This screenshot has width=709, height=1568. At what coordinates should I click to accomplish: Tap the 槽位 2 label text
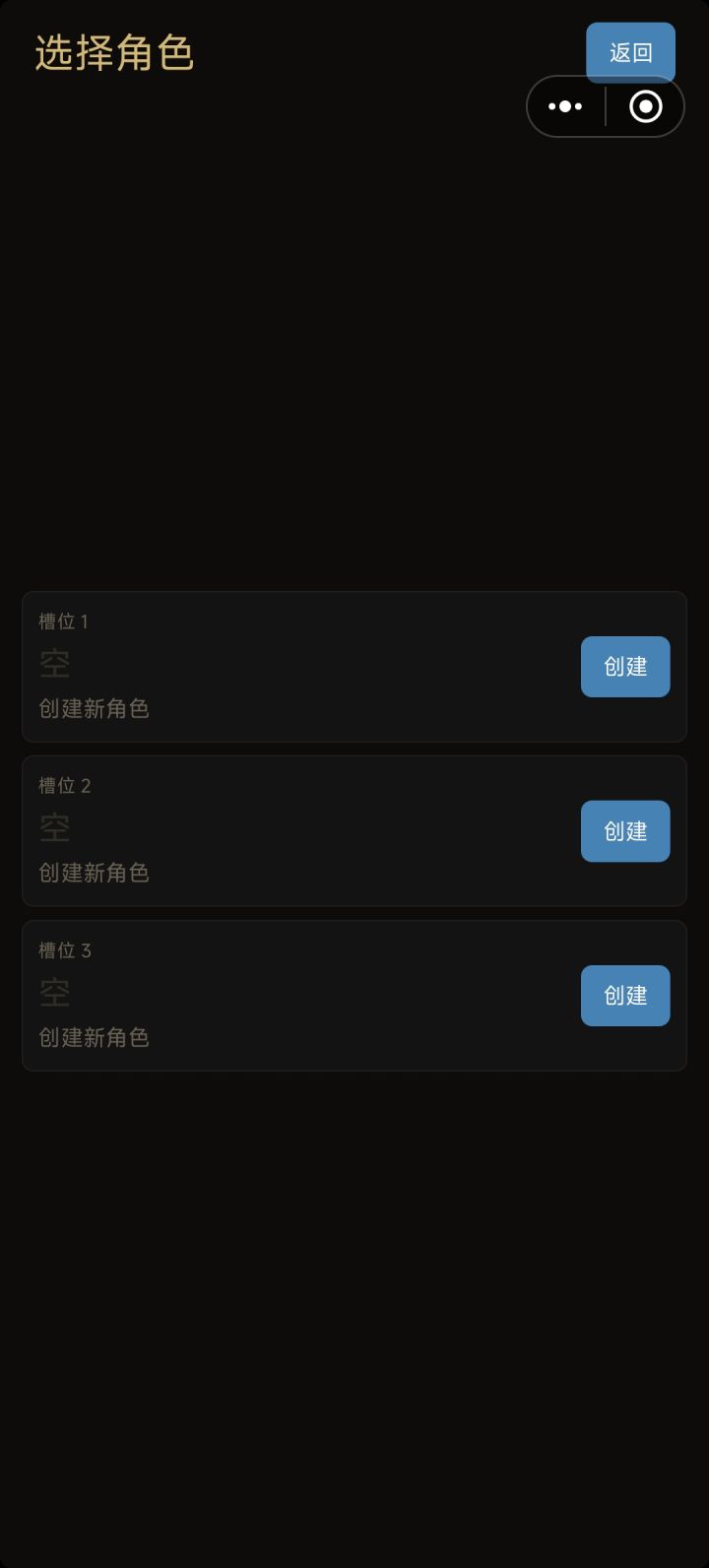coord(64,785)
